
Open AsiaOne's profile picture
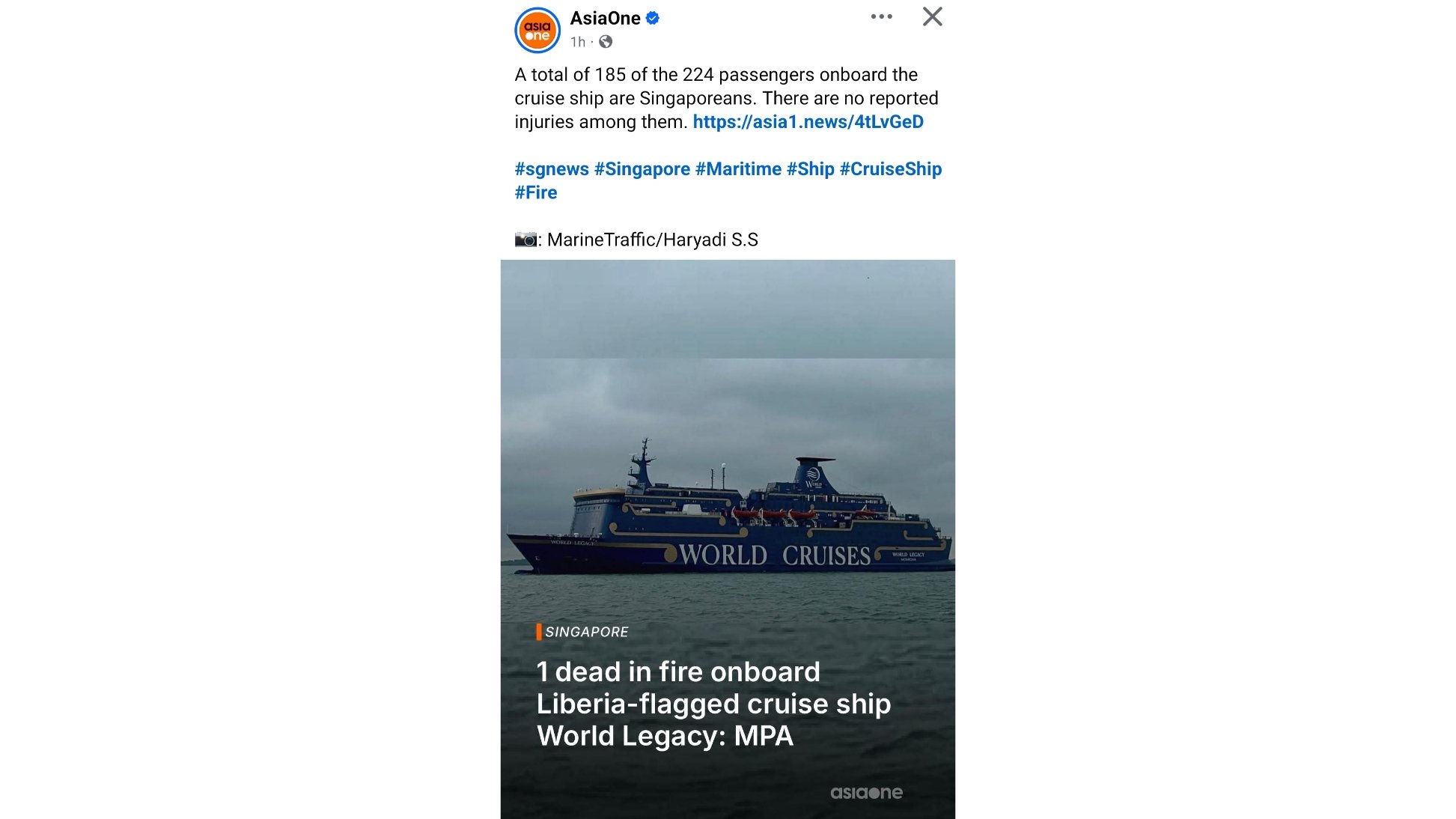point(537,31)
